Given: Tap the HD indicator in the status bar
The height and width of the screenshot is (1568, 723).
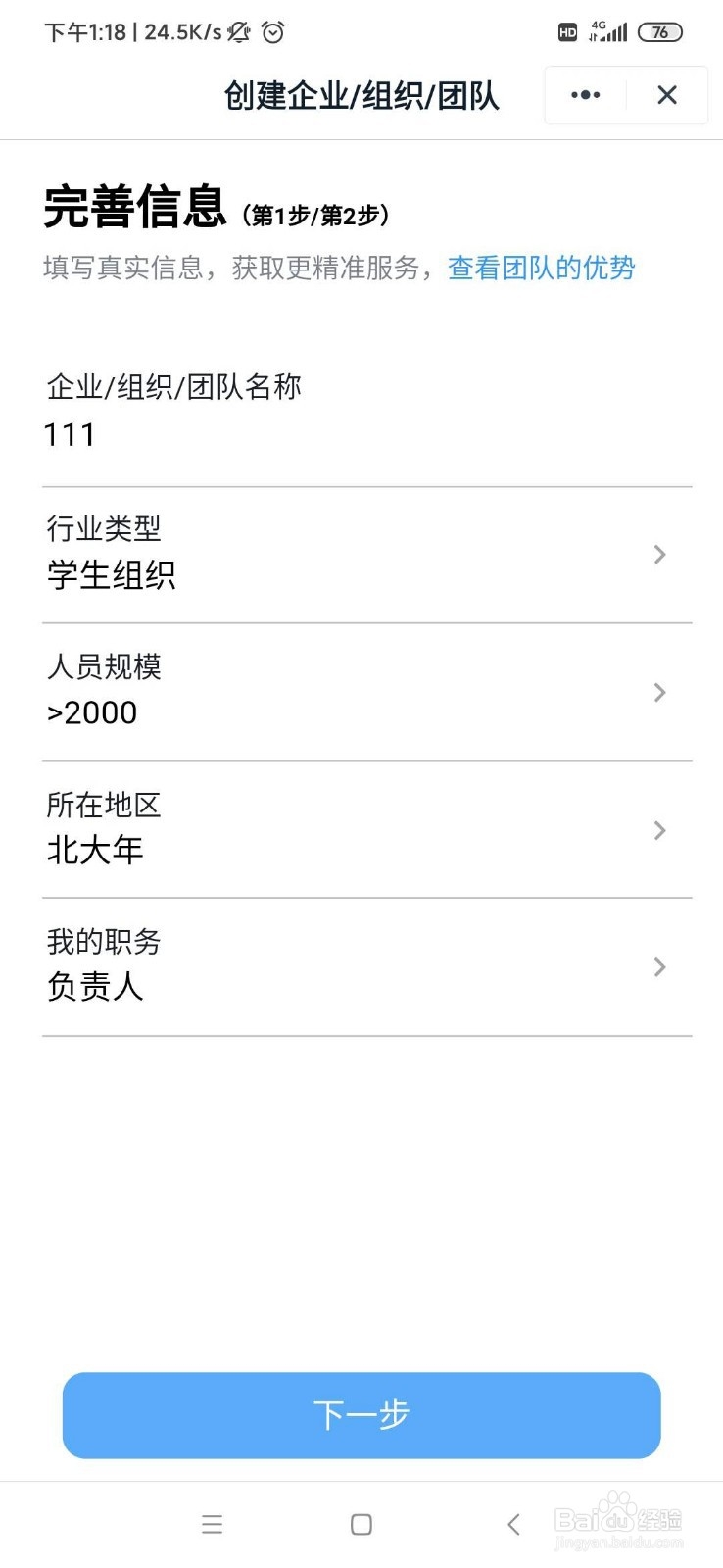Looking at the screenshot, I should [566, 32].
